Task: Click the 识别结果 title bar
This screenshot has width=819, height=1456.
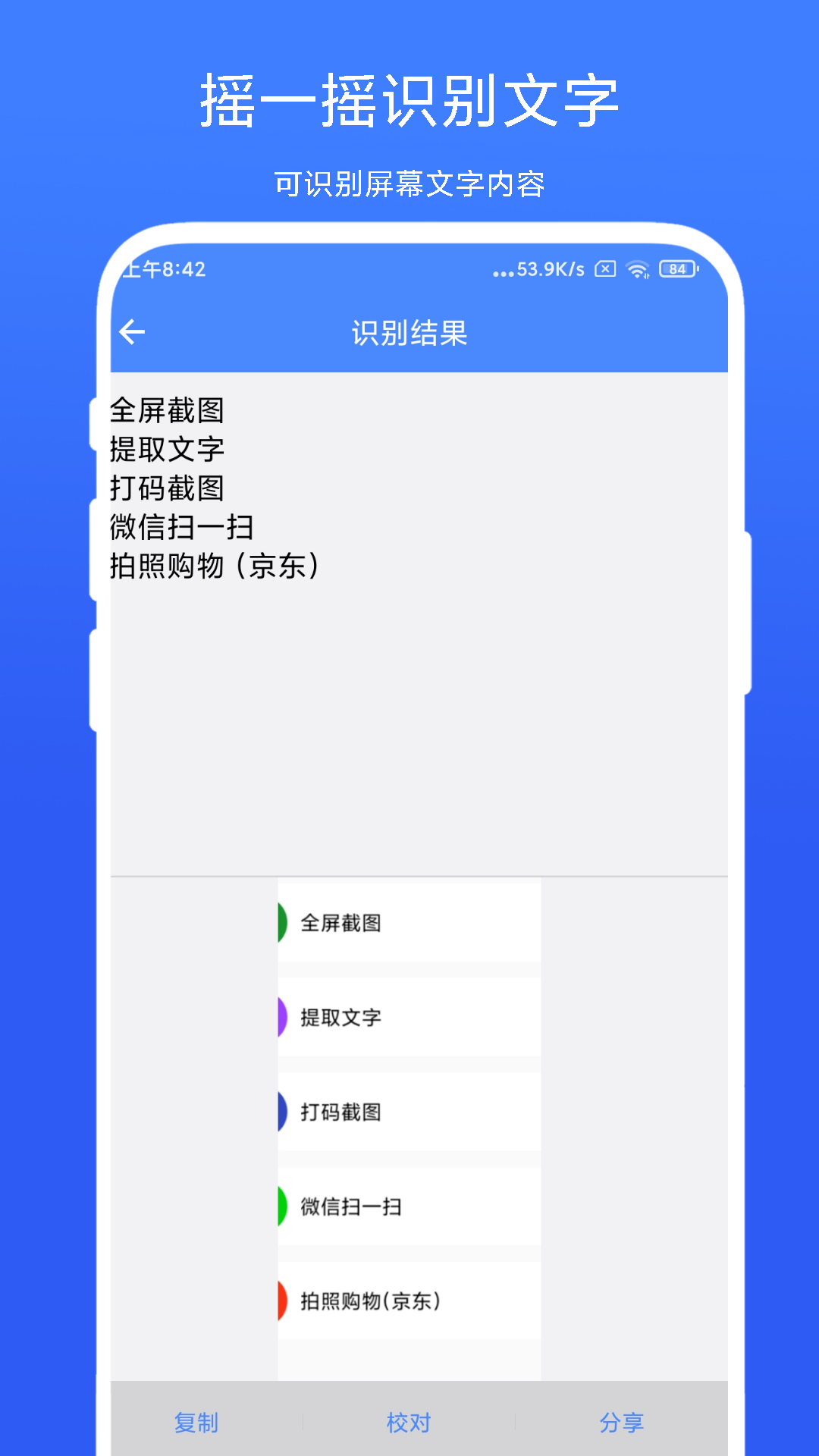Action: click(409, 331)
